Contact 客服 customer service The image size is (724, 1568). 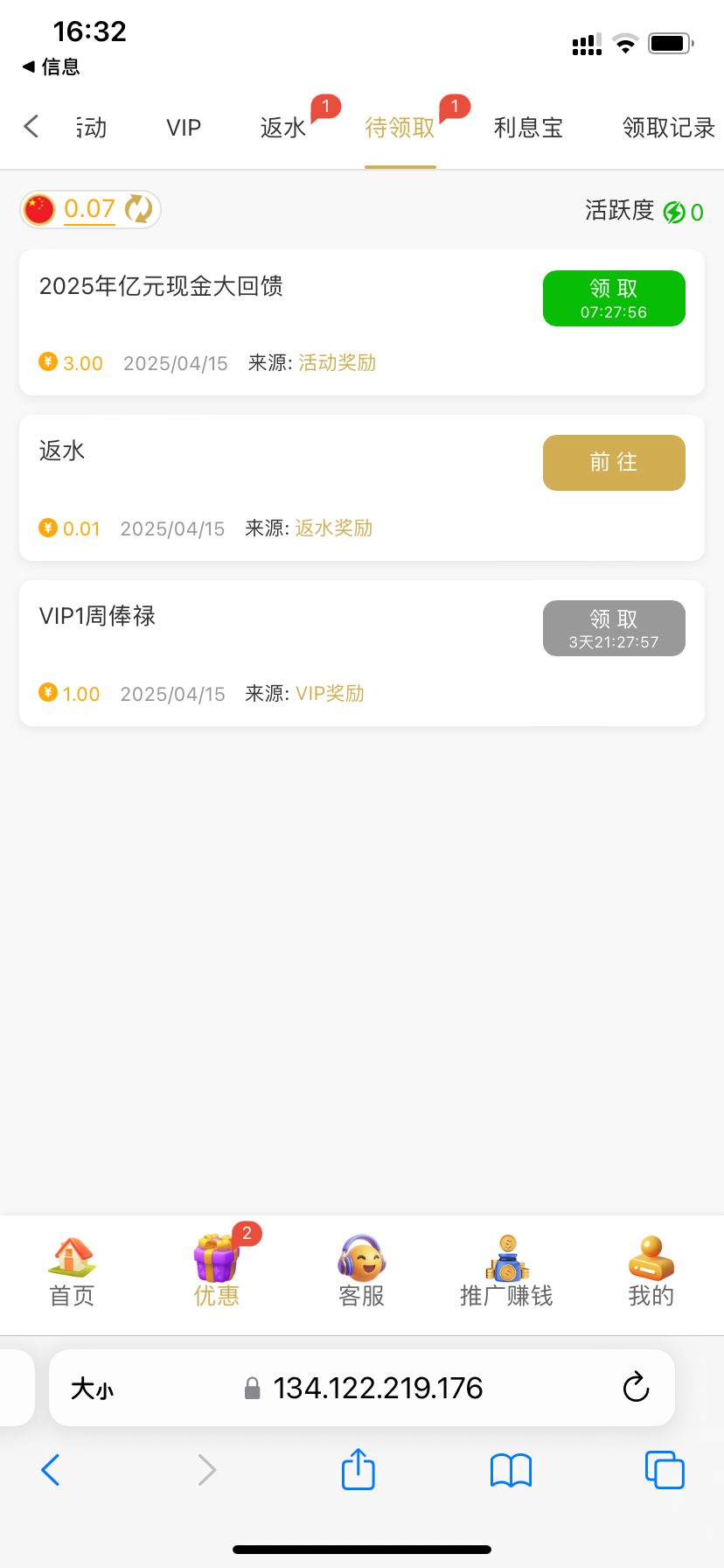361,1272
